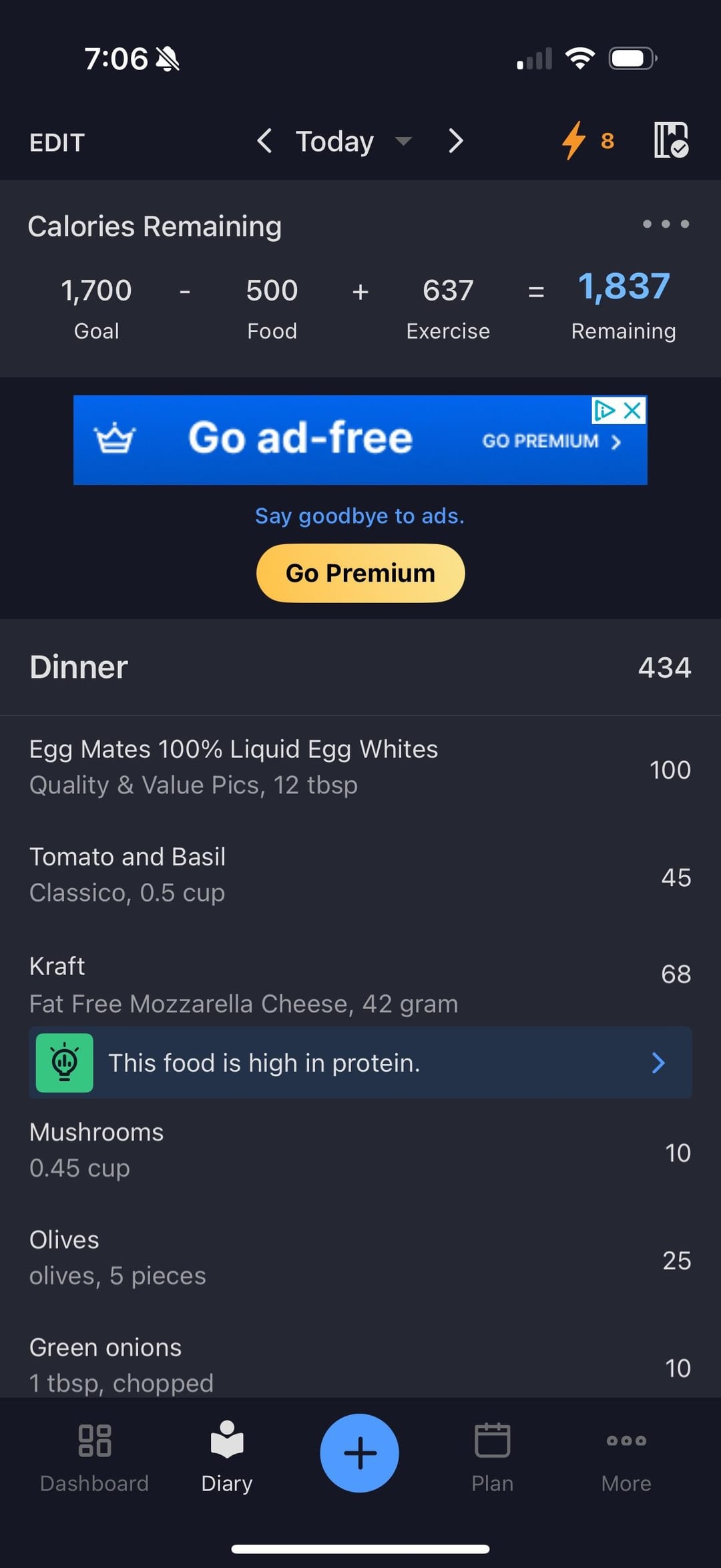Expand the high in protein insight
Viewport: 721px width, 1568px height.
[360, 1062]
